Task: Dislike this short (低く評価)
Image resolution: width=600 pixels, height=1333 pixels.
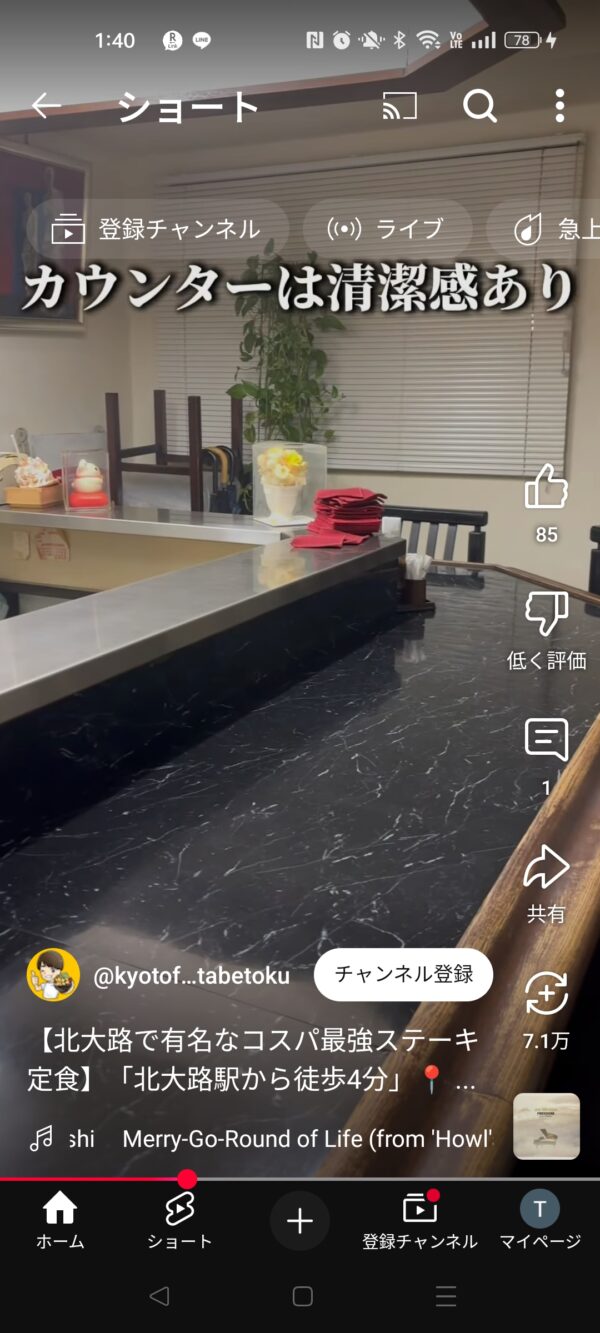Action: pos(546,614)
